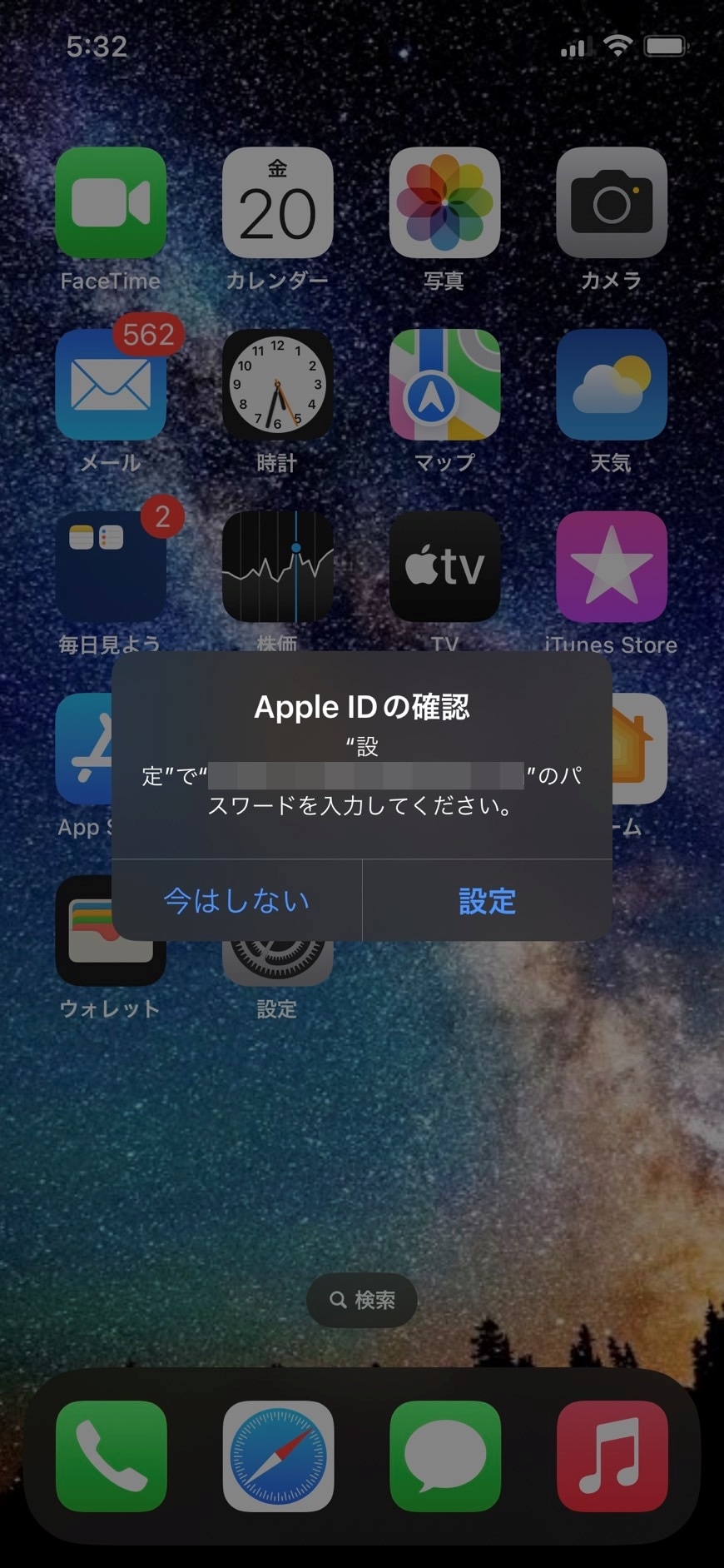Tap the 検索 search pill
724x1568 pixels.
[362, 1300]
